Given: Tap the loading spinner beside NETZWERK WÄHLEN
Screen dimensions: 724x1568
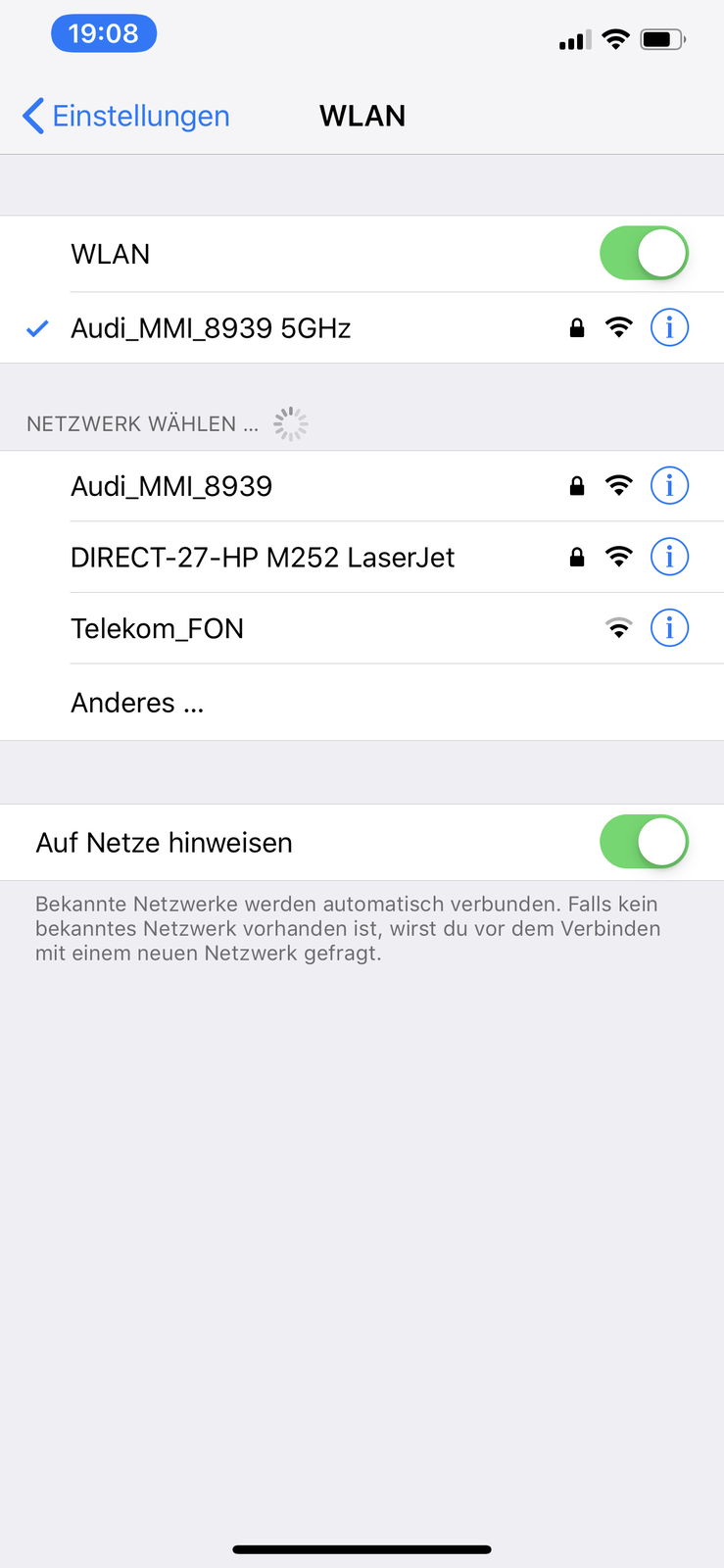Looking at the screenshot, I should [291, 421].
